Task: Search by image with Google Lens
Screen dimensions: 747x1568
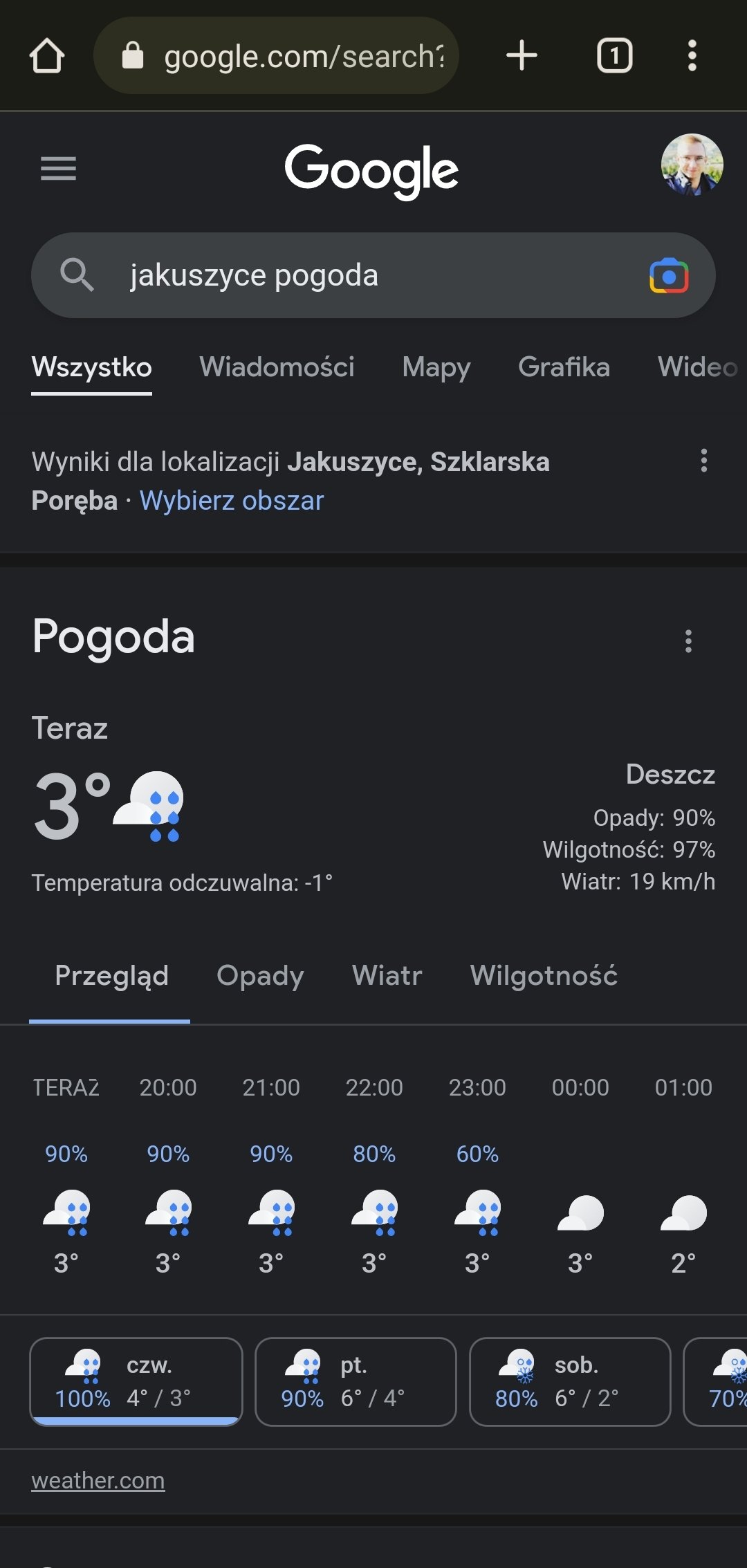Action: 669,275
